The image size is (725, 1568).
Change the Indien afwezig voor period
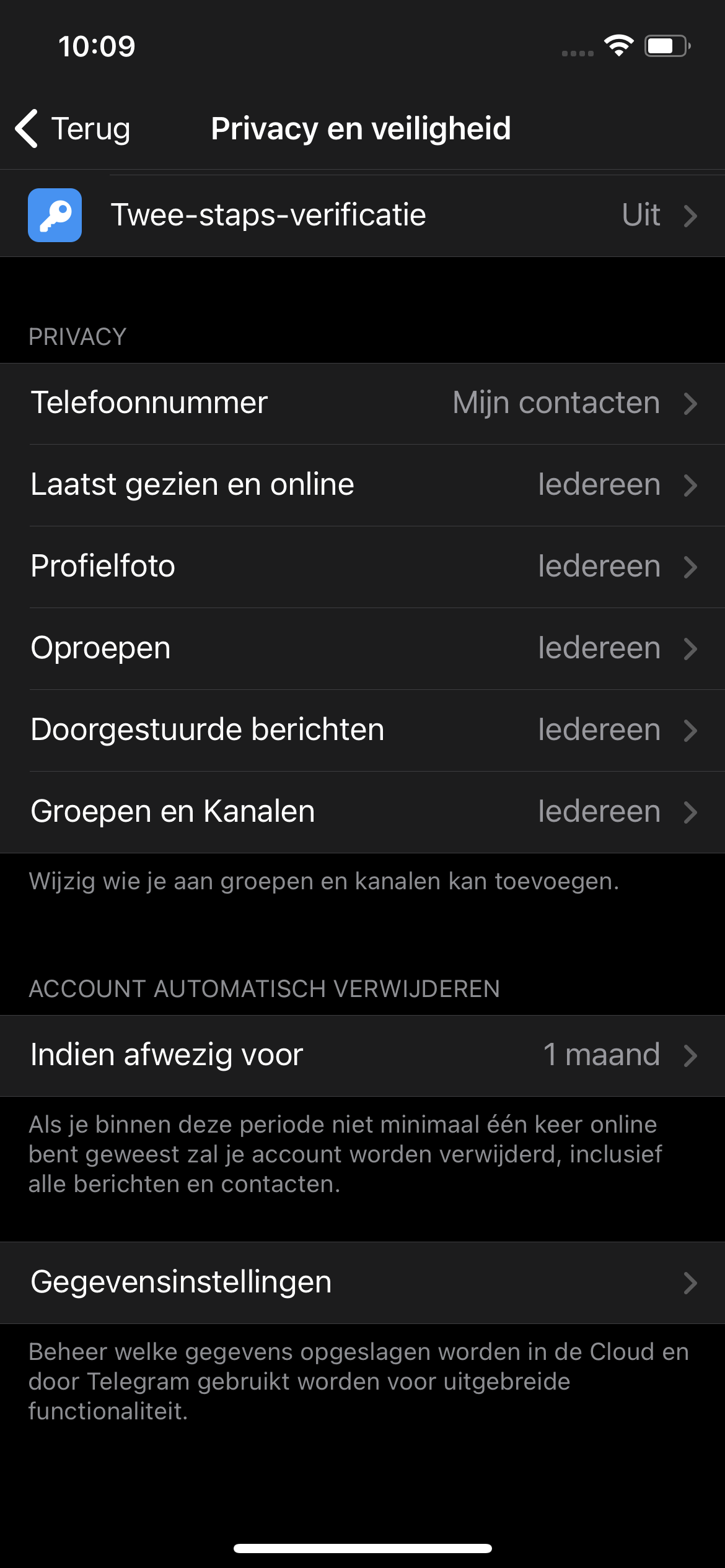click(362, 1055)
